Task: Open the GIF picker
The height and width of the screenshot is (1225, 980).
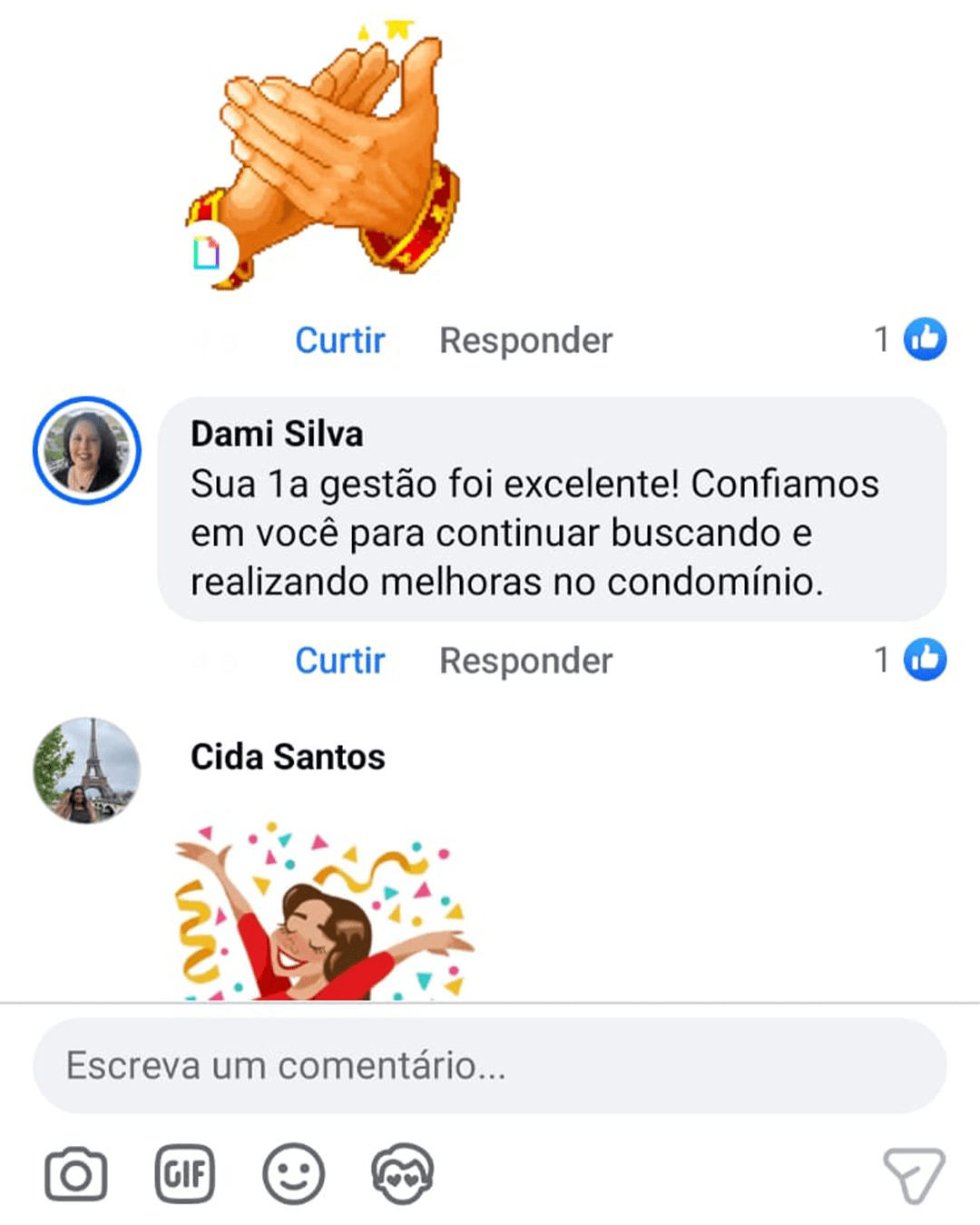Action: 185,1175
